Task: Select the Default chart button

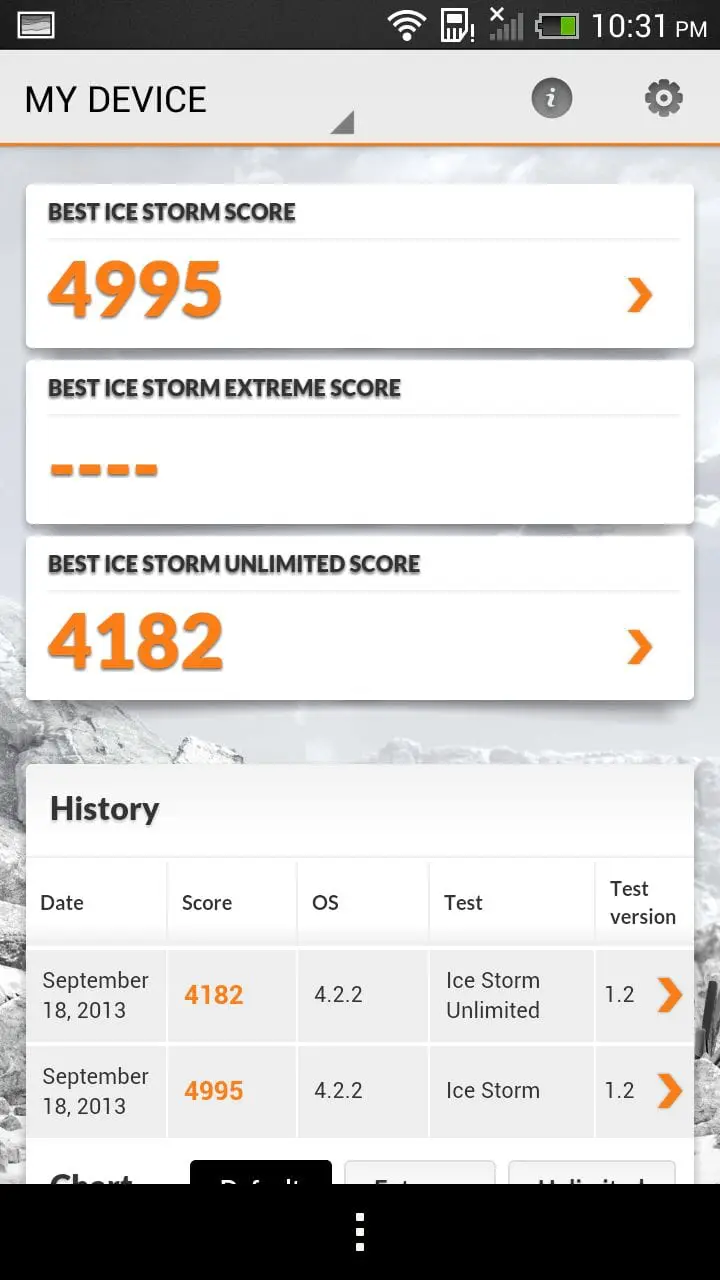Action: [261, 1172]
